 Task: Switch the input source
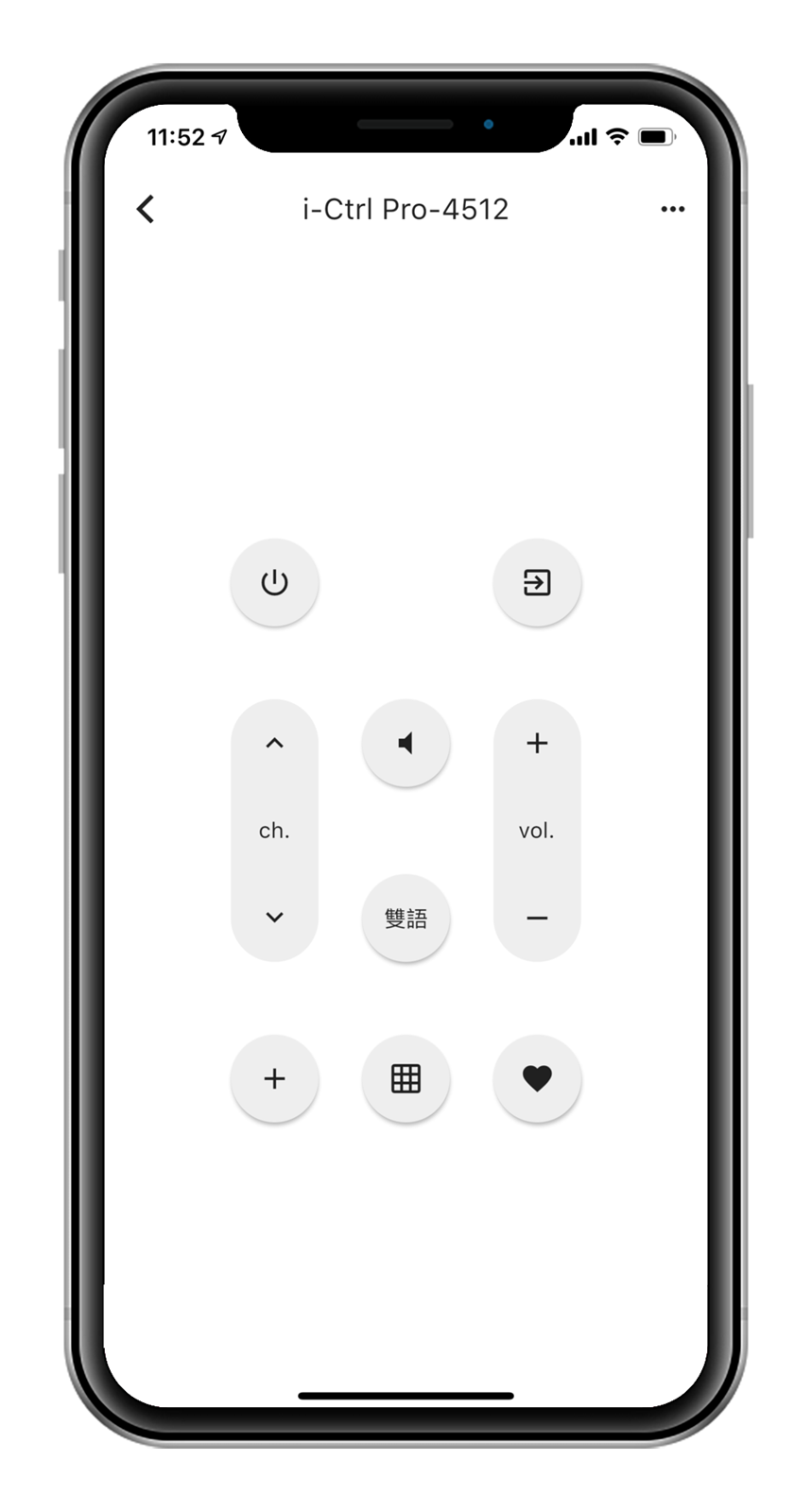[537, 582]
